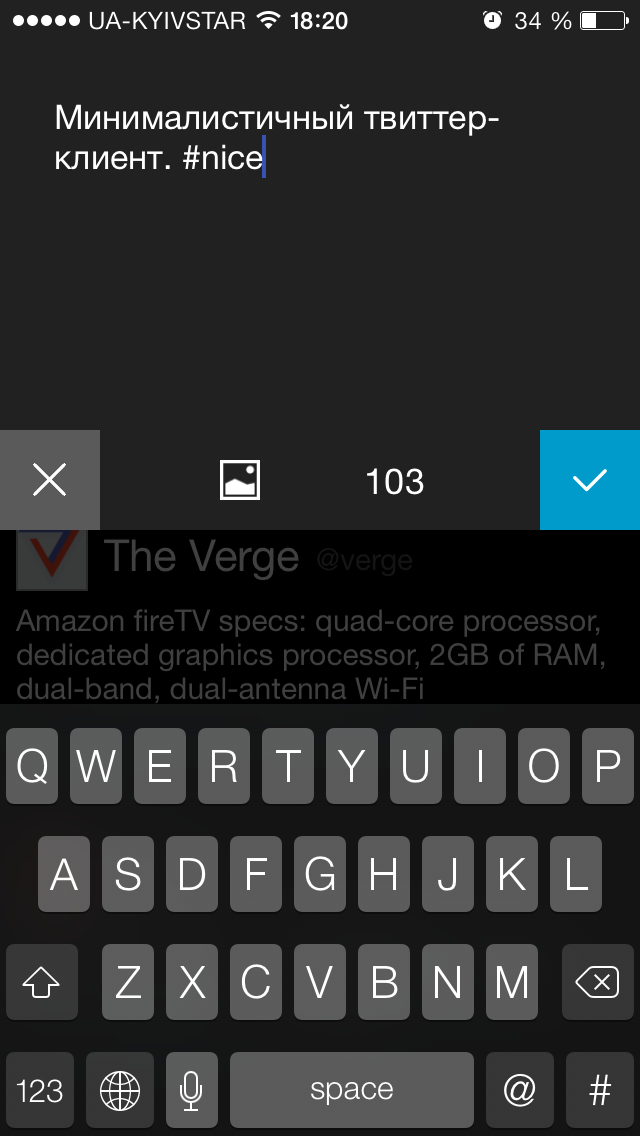The height and width of the screenshot is (1136, 640).
Task: Insert a mention with the @ key
Action: (x=519, y=1090)
